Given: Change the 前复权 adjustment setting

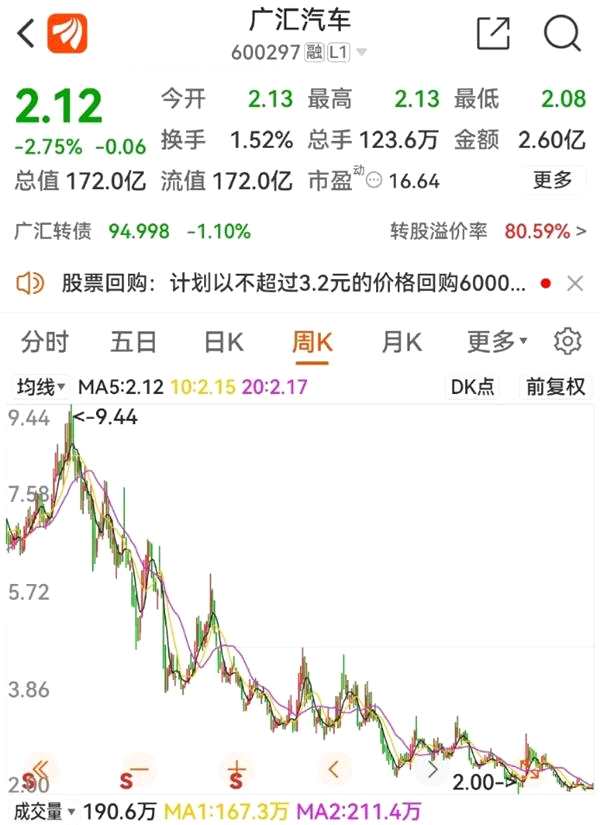Looking at the screenshot, I should tap(556, 387).
